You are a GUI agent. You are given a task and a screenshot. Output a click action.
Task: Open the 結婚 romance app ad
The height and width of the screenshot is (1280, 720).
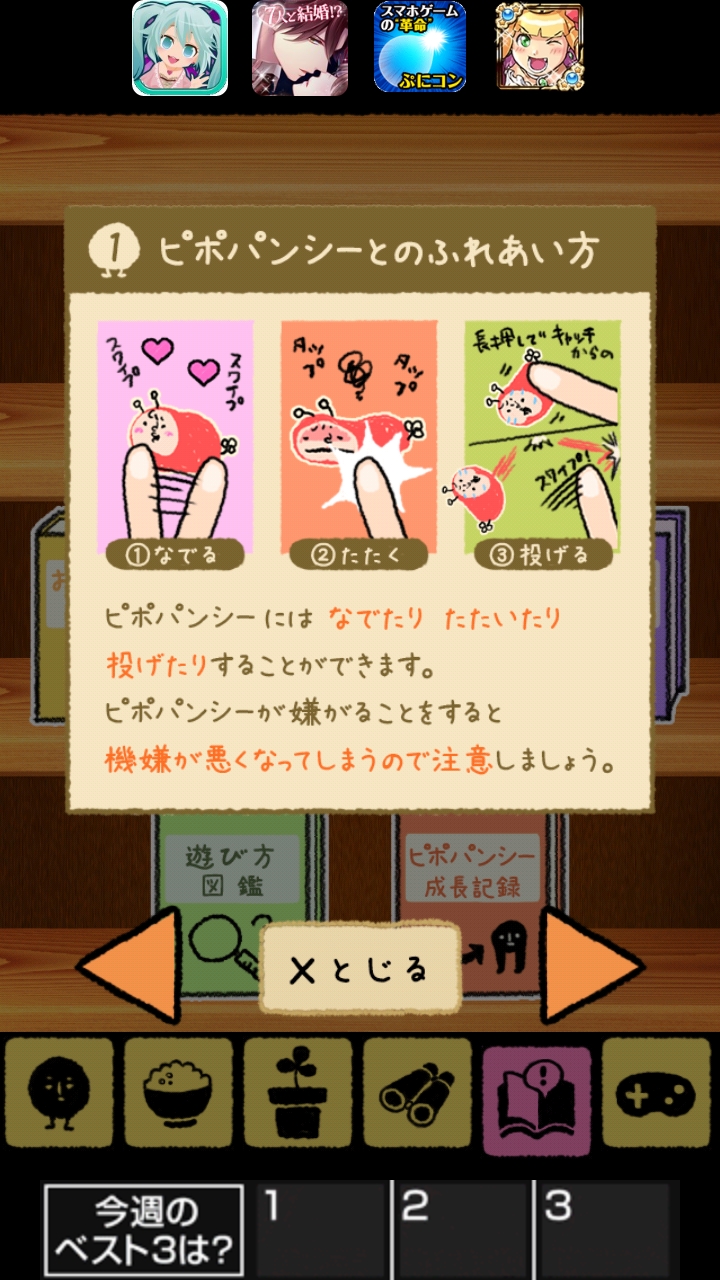[x=300, y=48]
